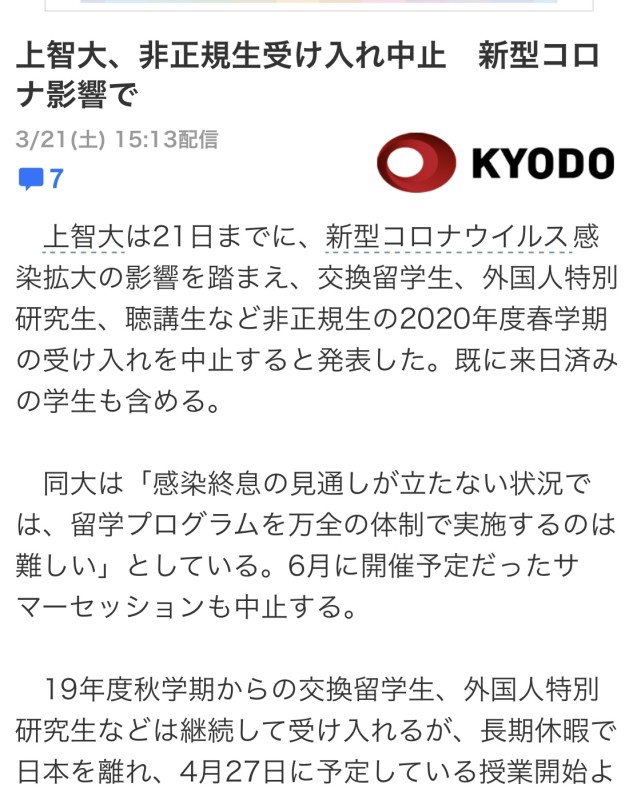Open the KYODO publisher logo link
This screenshot has width=641, height=788.
[494, 163]
